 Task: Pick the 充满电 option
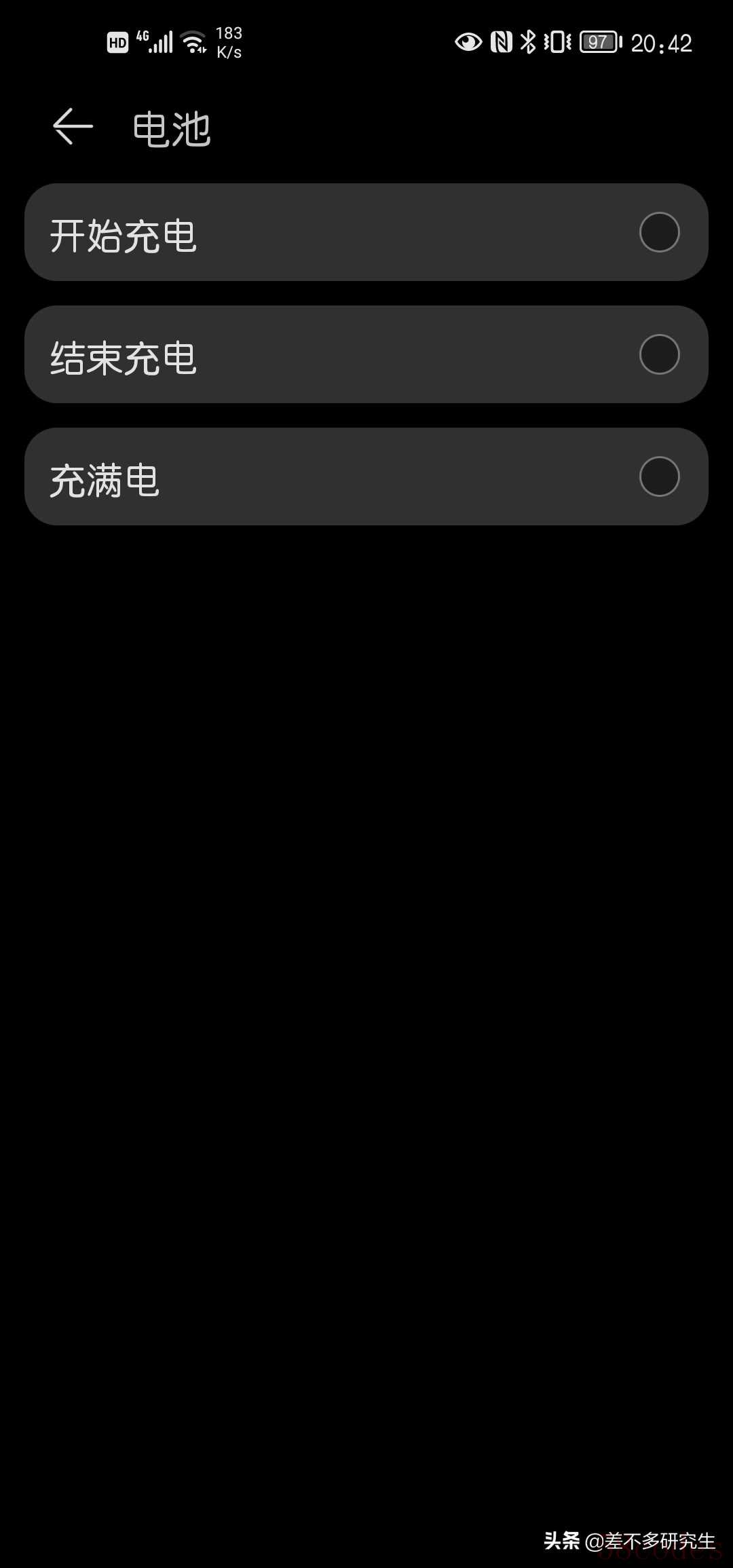point(366,477)
